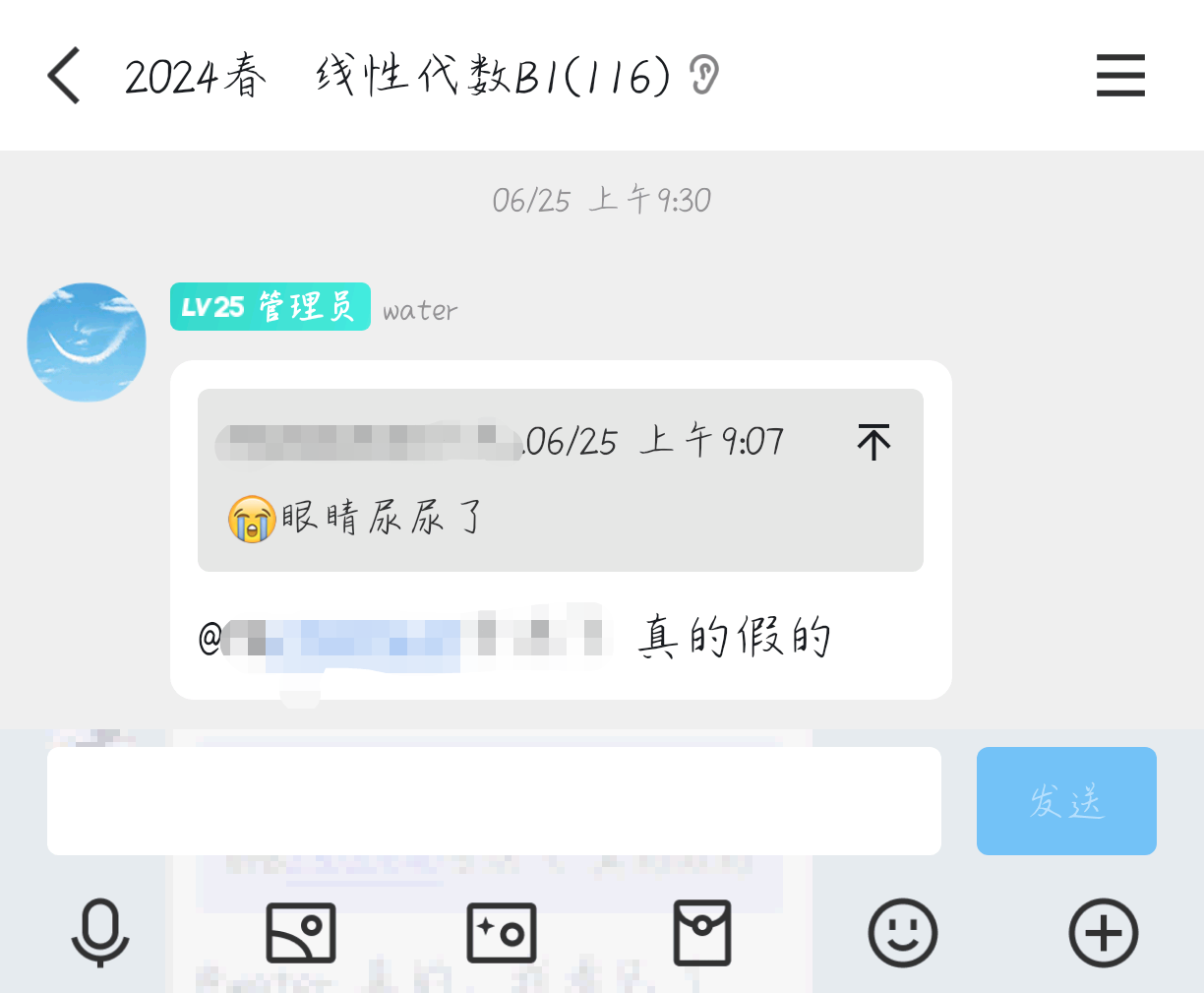This screenshot has height=993, width=1204.
Task: Expand more options with the plus icon
Action: (x=1103, y=932)
